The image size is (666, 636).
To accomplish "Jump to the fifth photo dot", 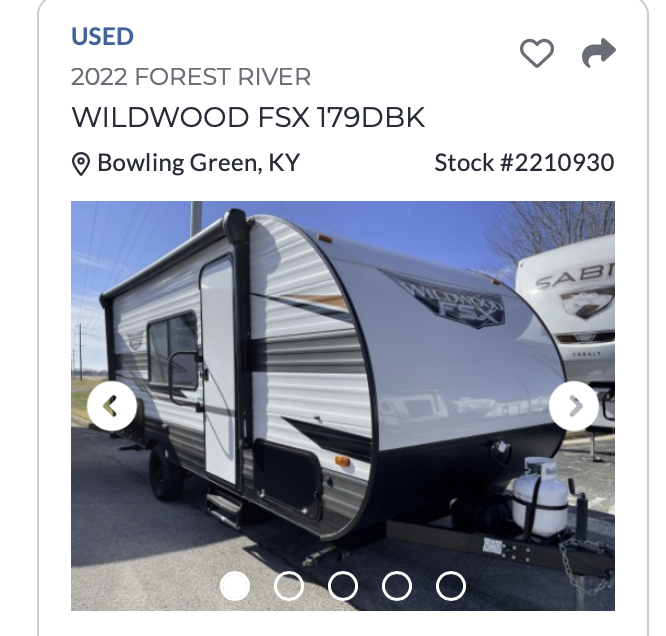I will (x=451, y=585).
